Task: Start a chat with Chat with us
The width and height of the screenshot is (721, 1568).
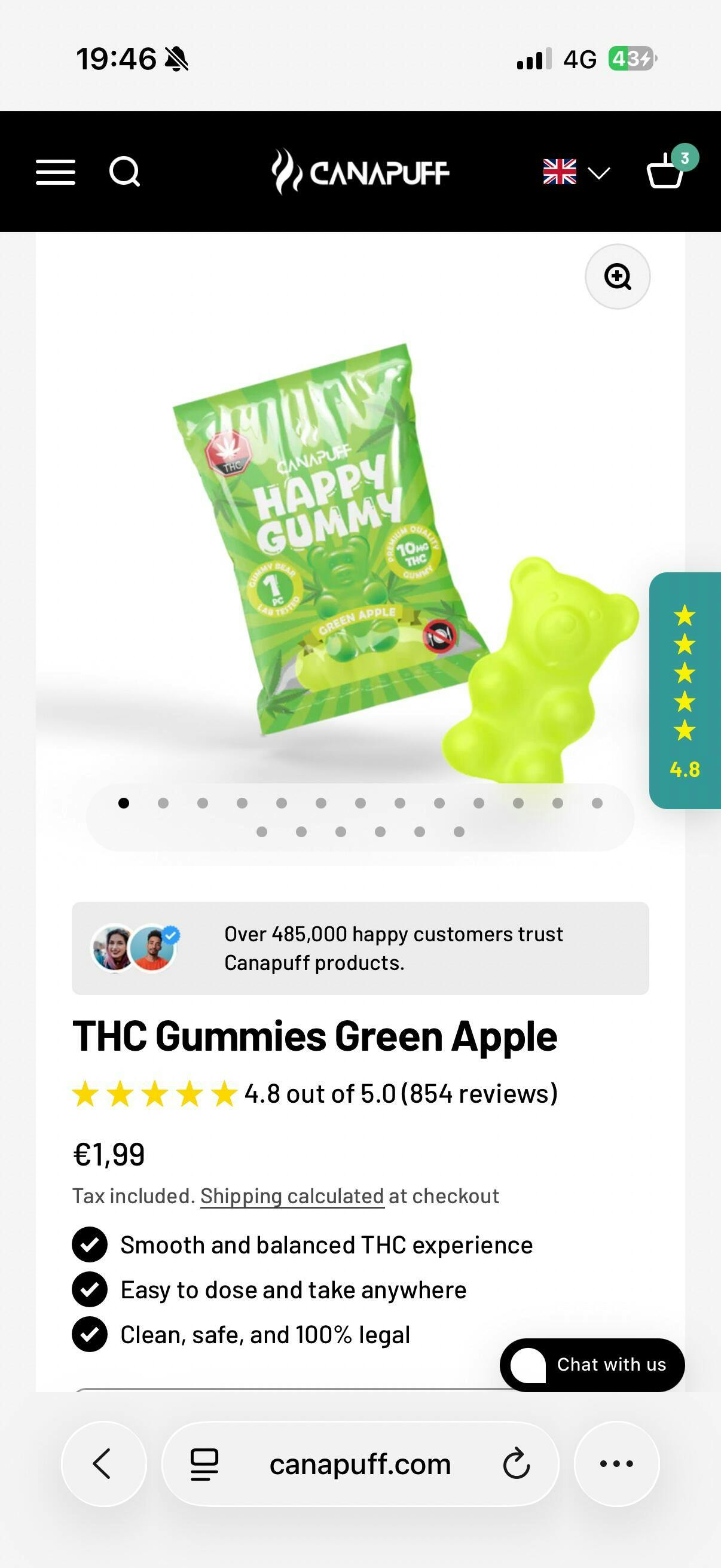Action: click(x=592, y=1365)
